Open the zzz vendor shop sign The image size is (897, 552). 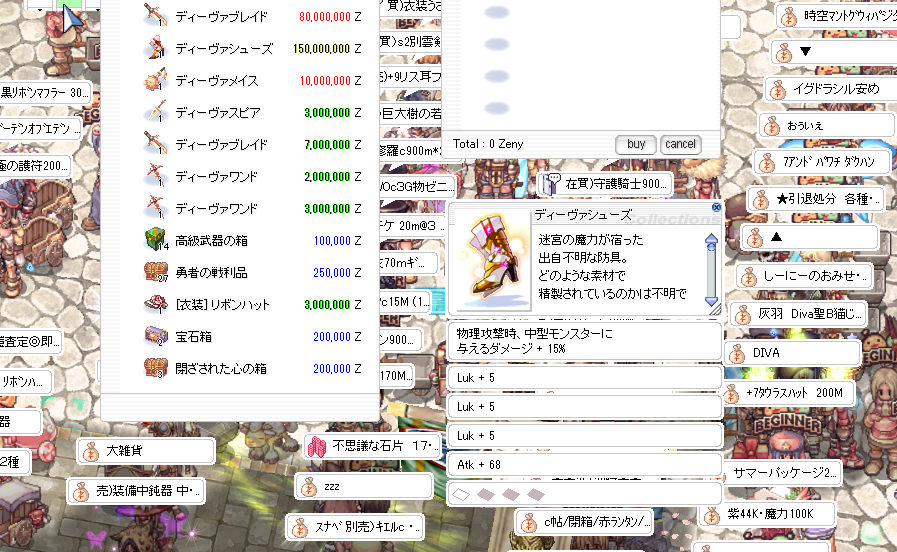[364, 487]
